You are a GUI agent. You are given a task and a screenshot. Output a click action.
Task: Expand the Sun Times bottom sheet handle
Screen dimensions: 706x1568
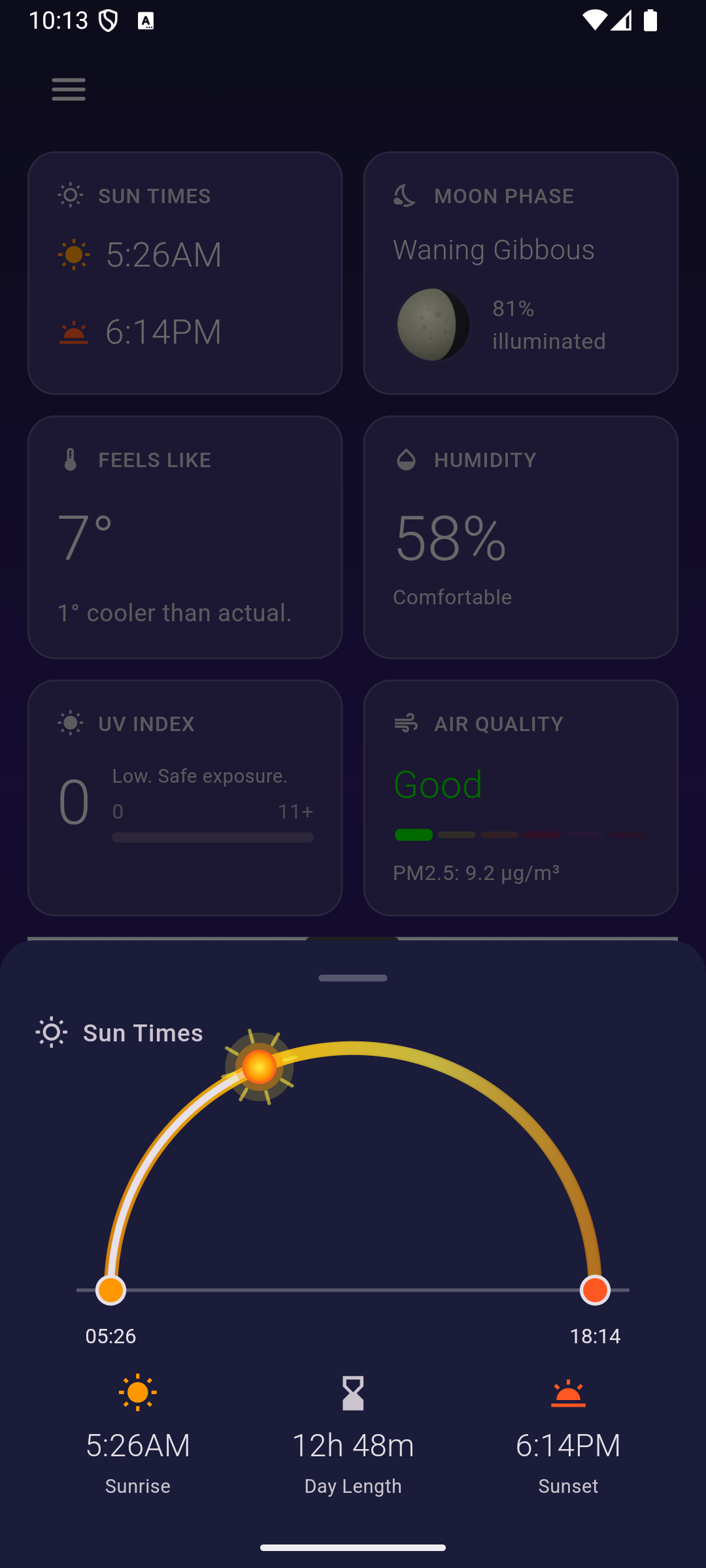tap(352, 977)
